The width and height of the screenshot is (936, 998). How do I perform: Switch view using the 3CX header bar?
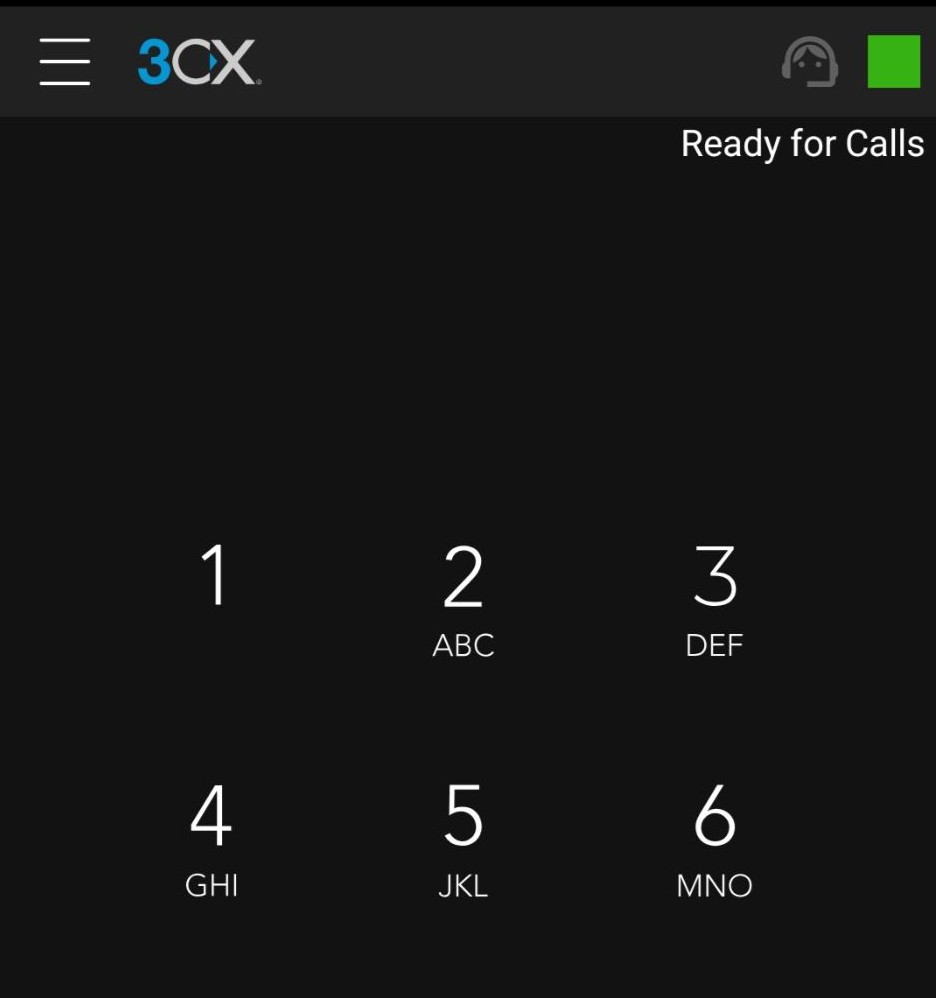point(197,61)
